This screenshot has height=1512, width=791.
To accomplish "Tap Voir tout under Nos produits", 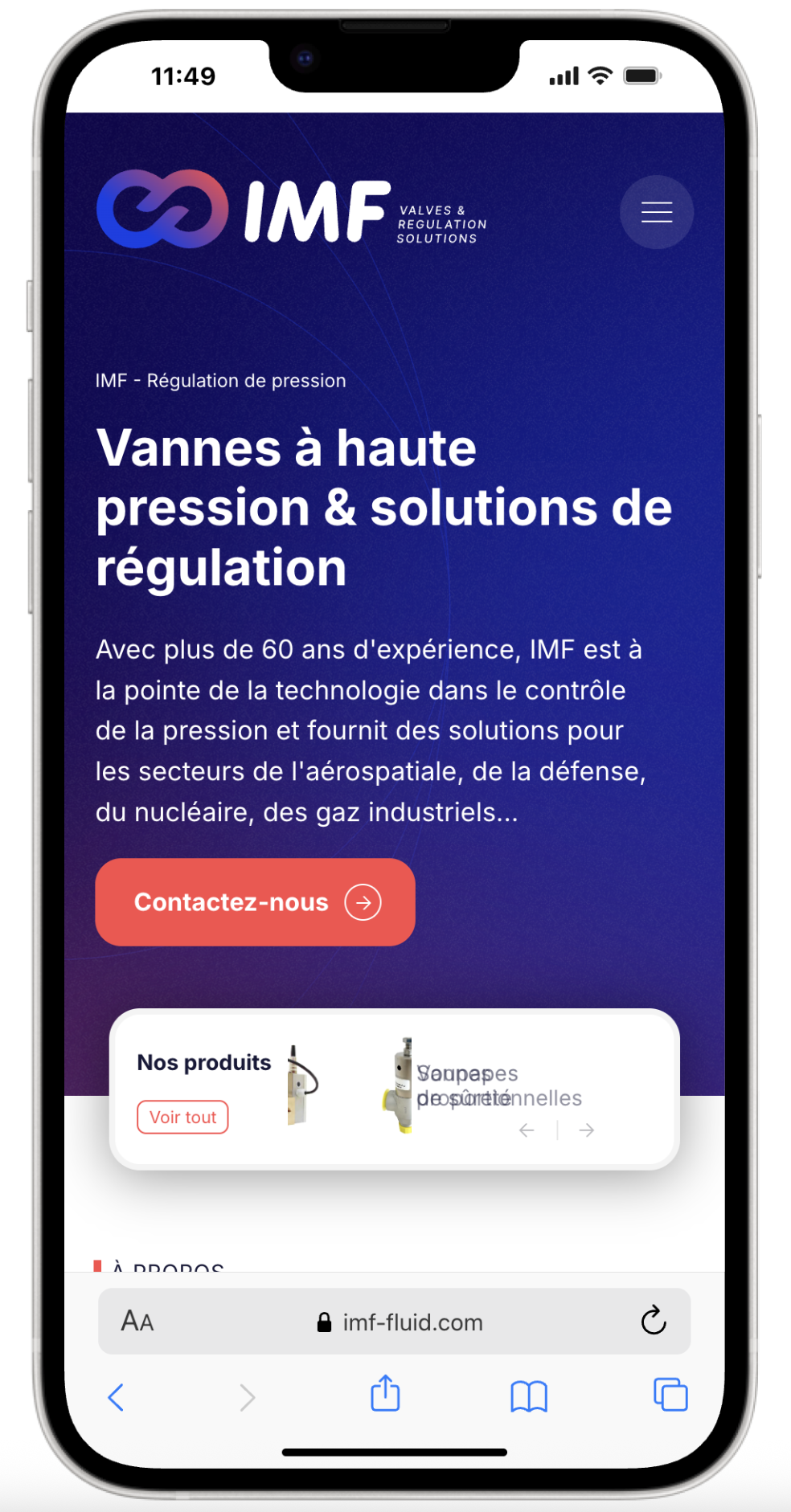I will pyautogui.click(x=182, y=1117).
